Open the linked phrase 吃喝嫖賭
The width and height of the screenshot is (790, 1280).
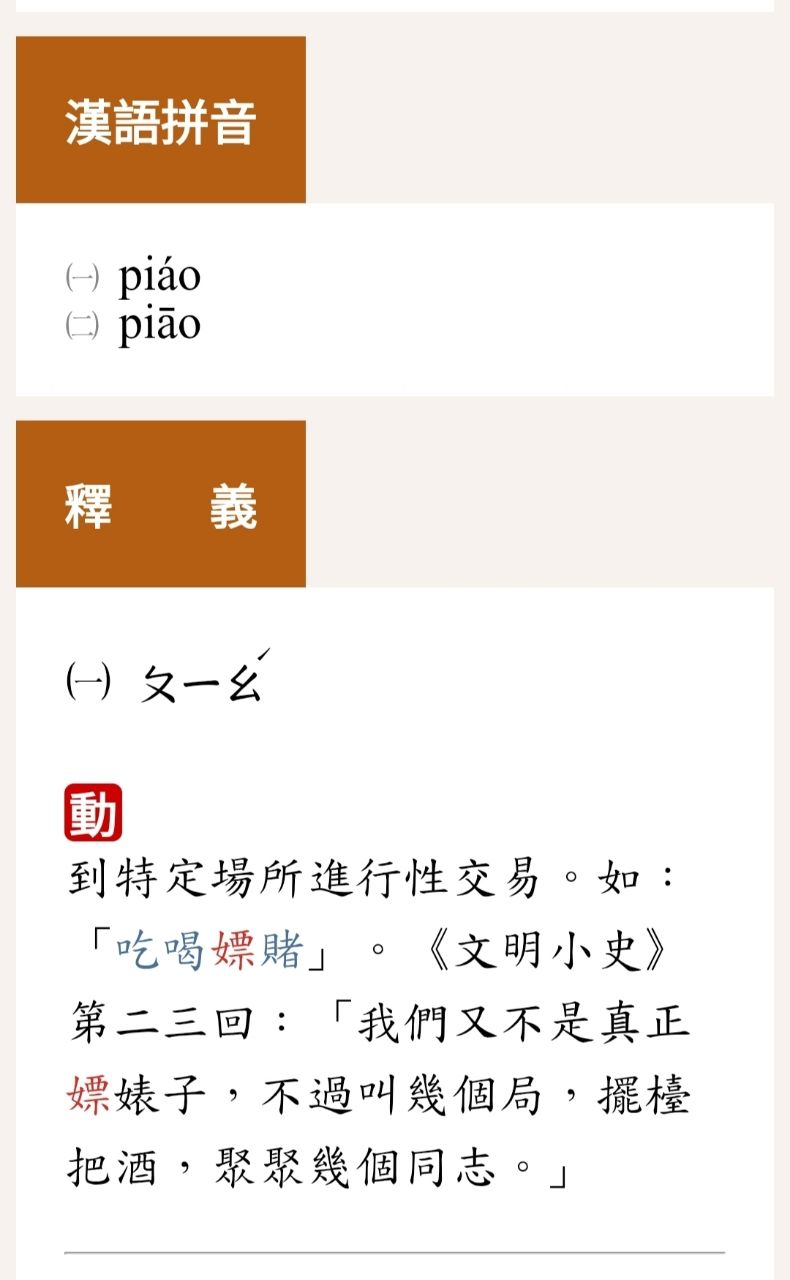(209, 951)
